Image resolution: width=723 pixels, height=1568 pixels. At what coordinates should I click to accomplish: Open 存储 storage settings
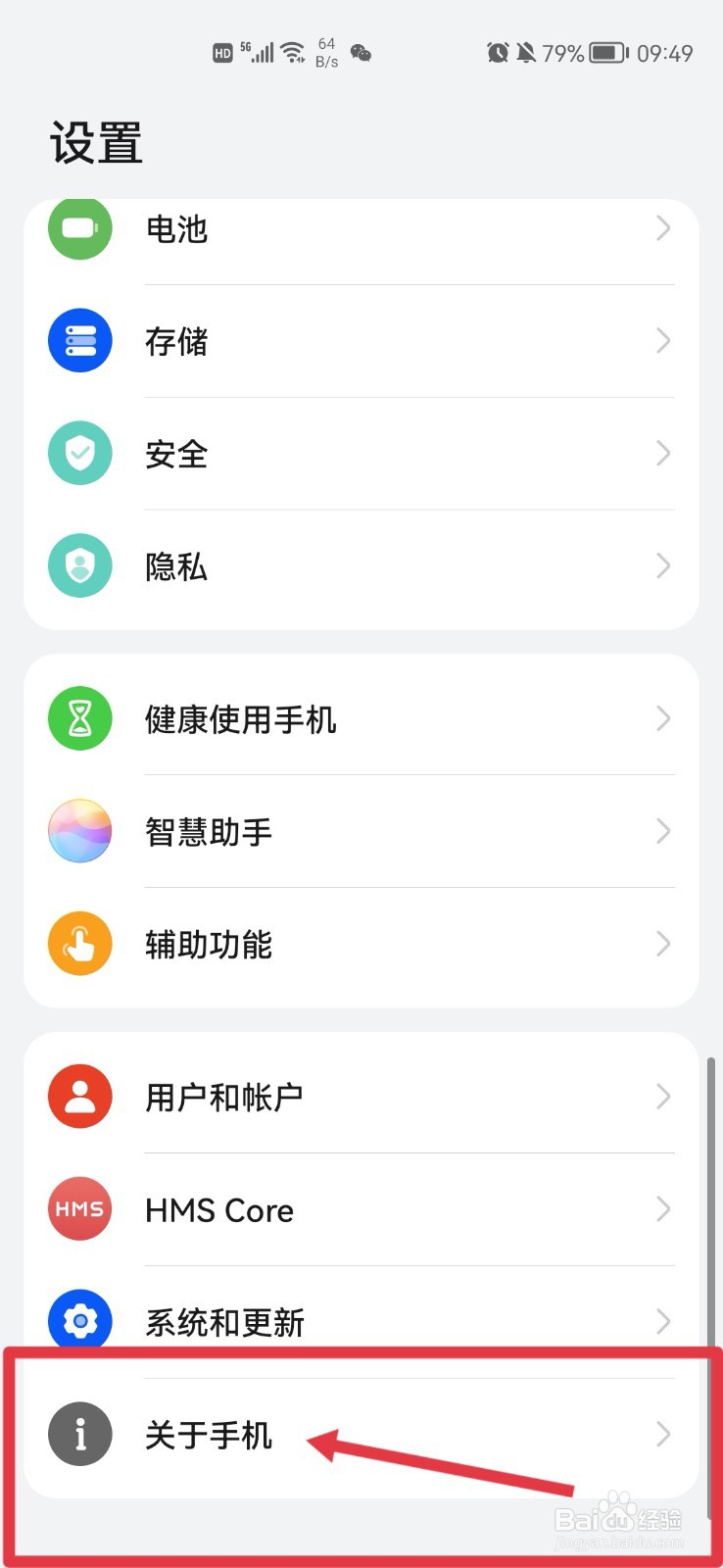pyautogui.click(x=361, y=341)
